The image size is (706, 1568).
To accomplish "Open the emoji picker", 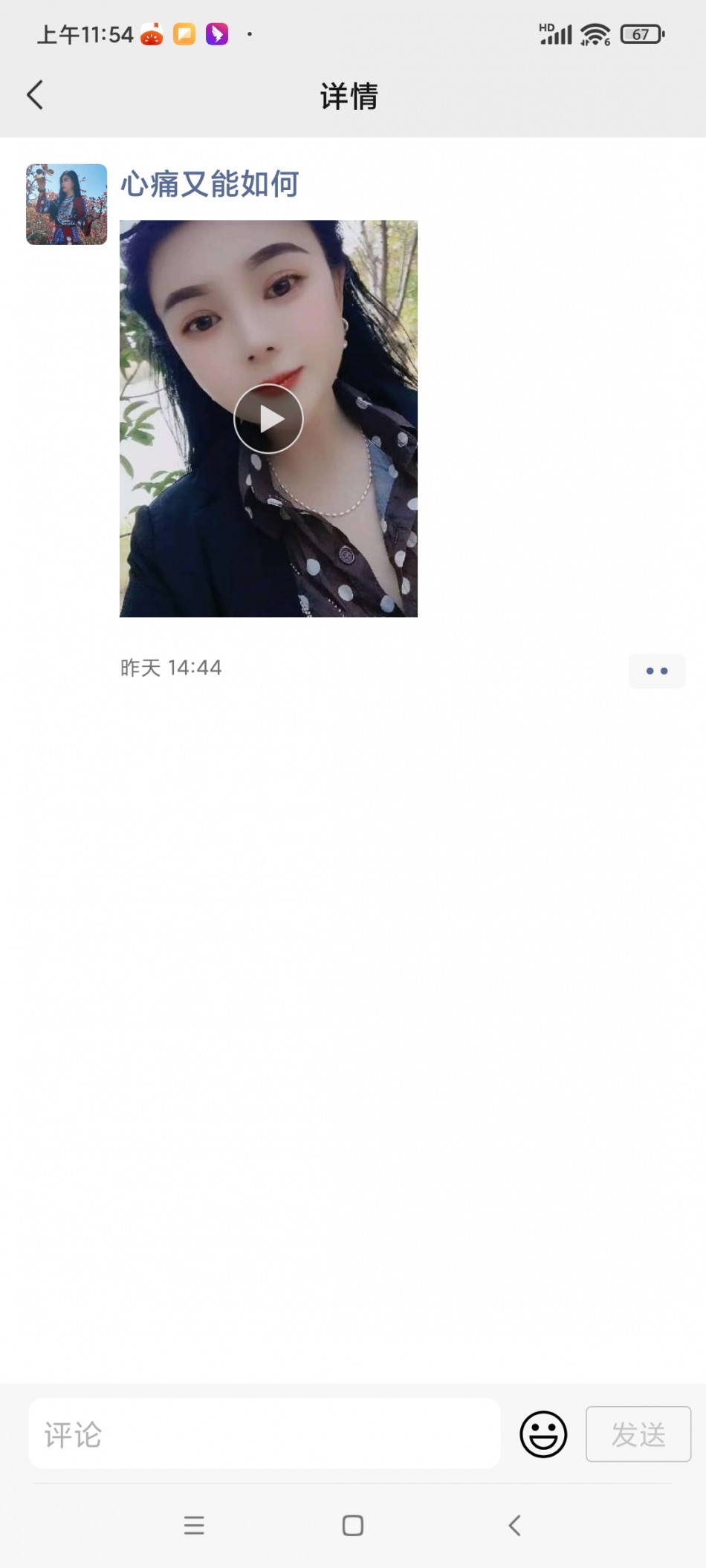I will (x=543, y=1434).
